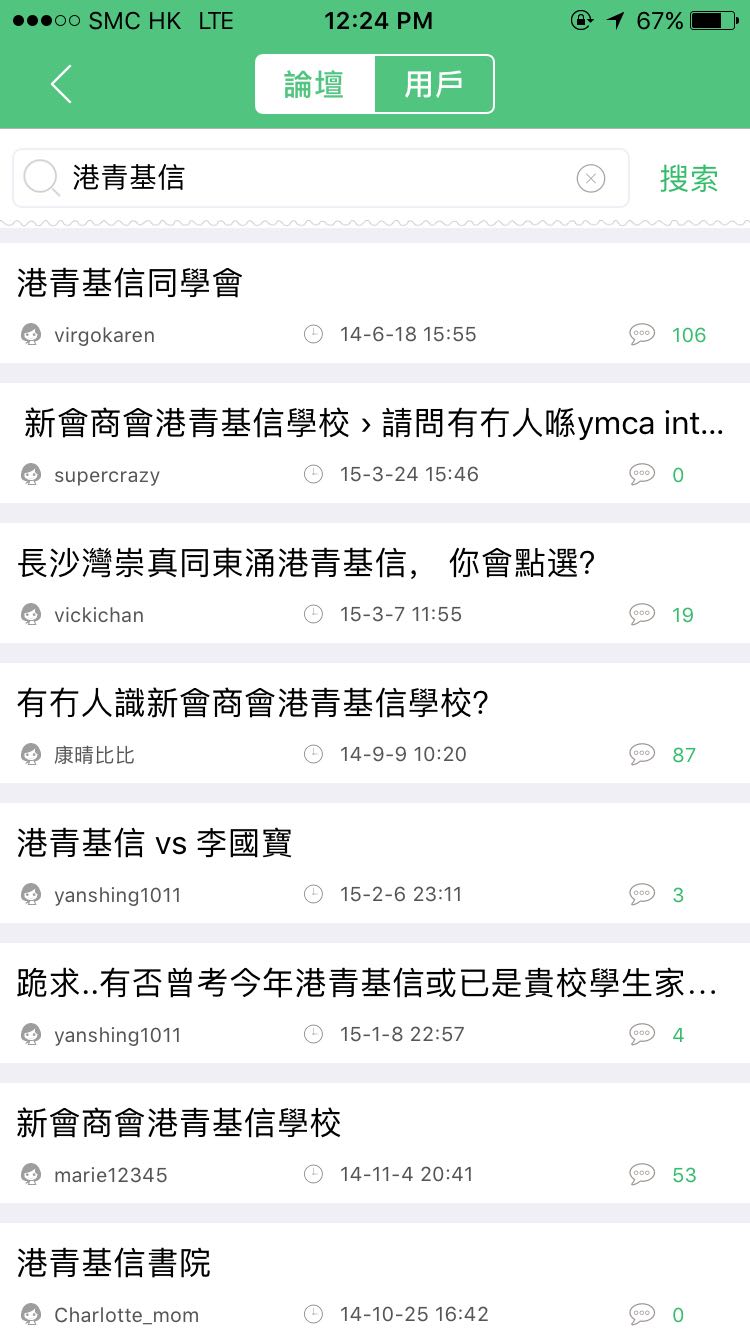The height and width of the screenshot is (1334, 750).
Task: Open the thread 港青基信書院
Action: (114, 1264)
